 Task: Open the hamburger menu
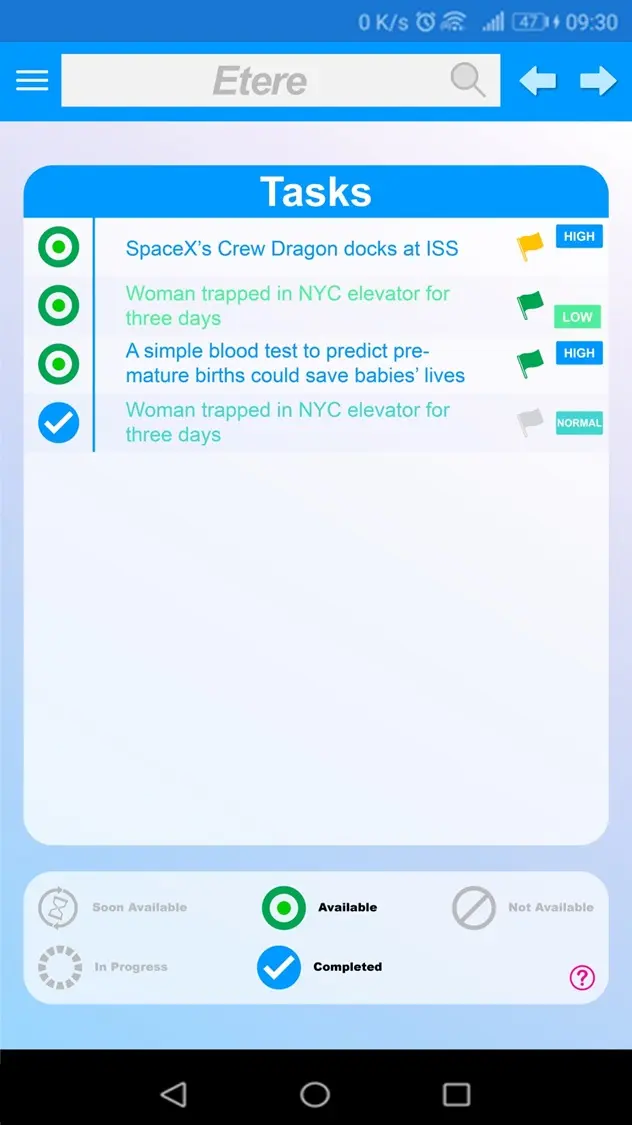[x=32, y=80]
